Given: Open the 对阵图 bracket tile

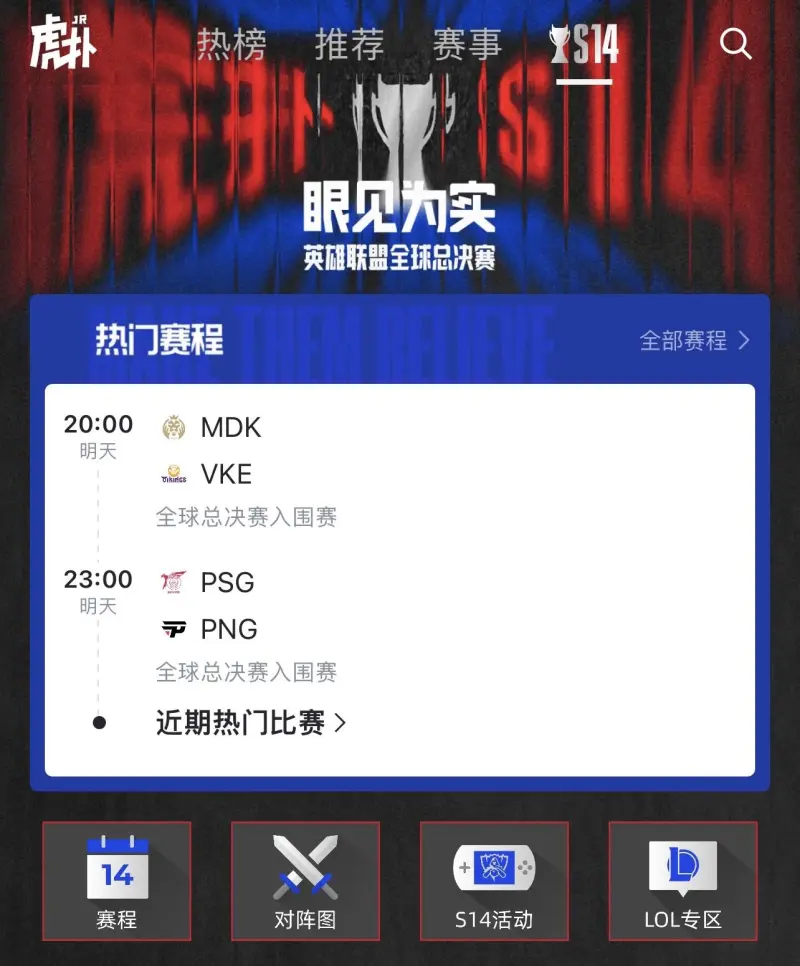Looking at the screenshot, I should point(305,880).
